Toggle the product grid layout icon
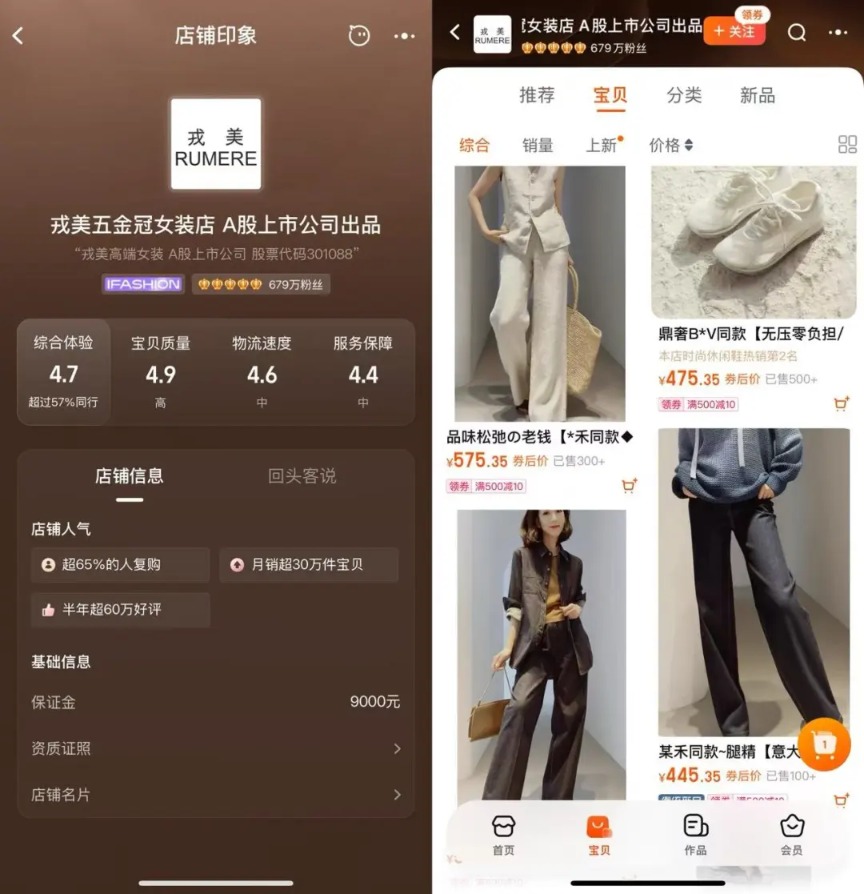864x894 pixels. point(847,145)
